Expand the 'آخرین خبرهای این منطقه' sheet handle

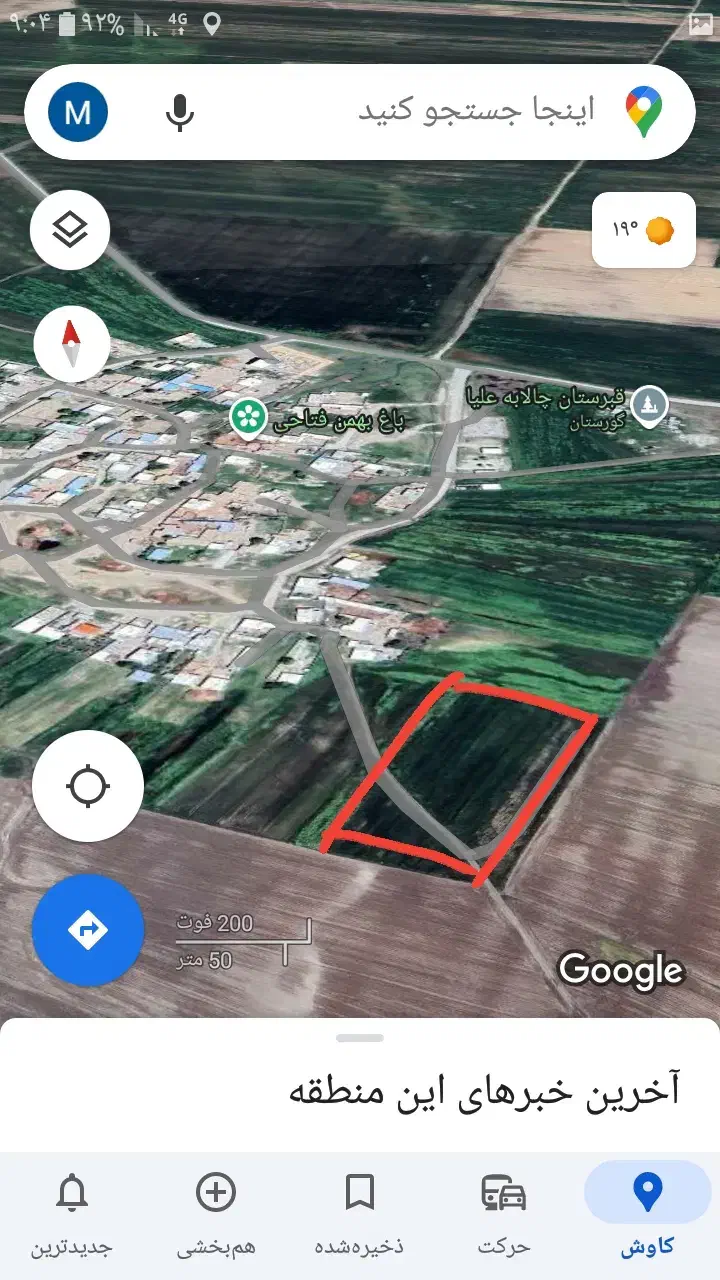[x=360, y=1038]
